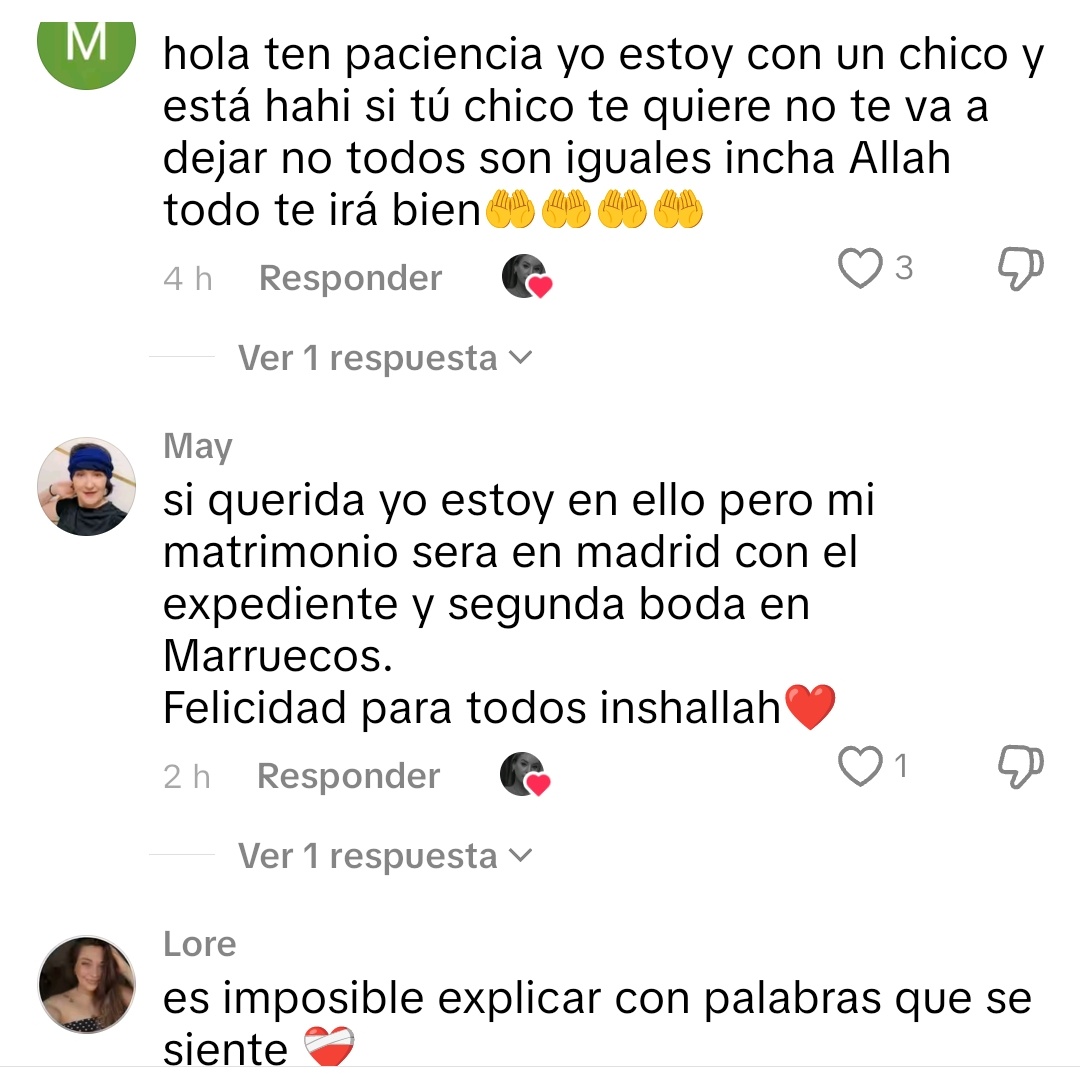The width and height of the screenshot is (1080, 1085).
Task: Like May's comment
Action: point(857,767)
